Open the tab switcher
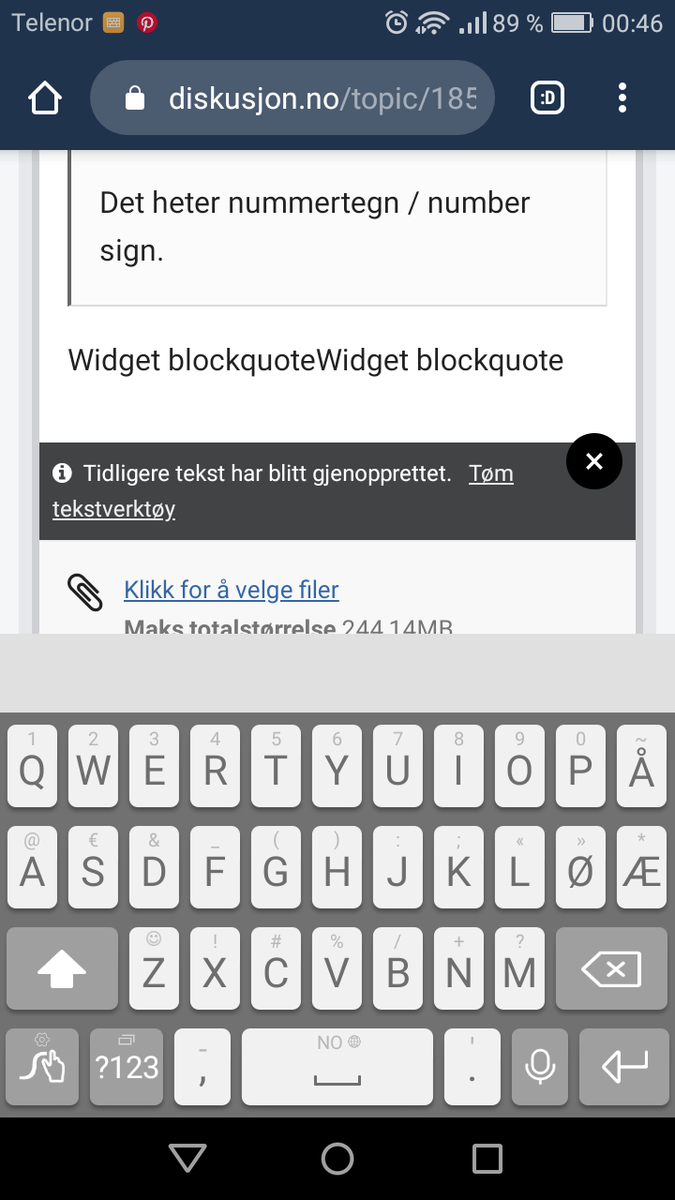 point(547,98)
